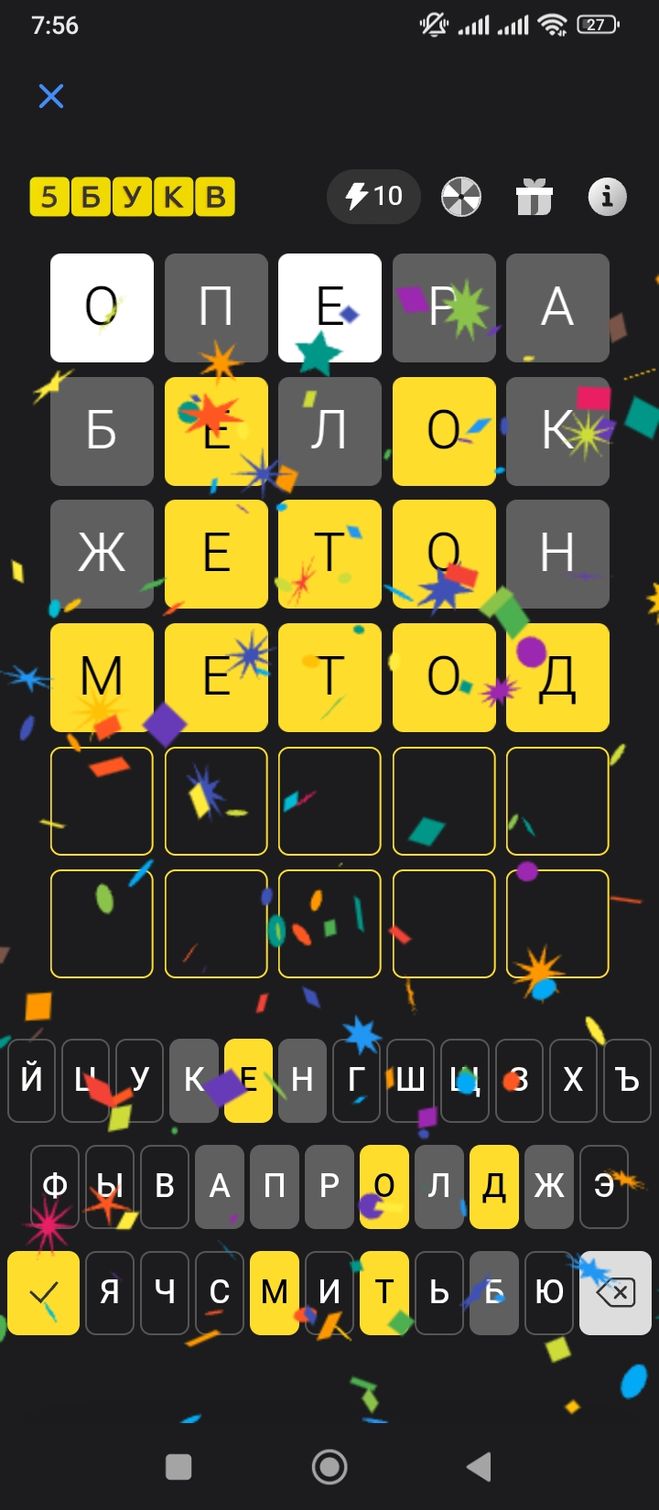Screen dimensions: 659x1510
Task: Enter the letter Ф
Action: [55, 1187]
